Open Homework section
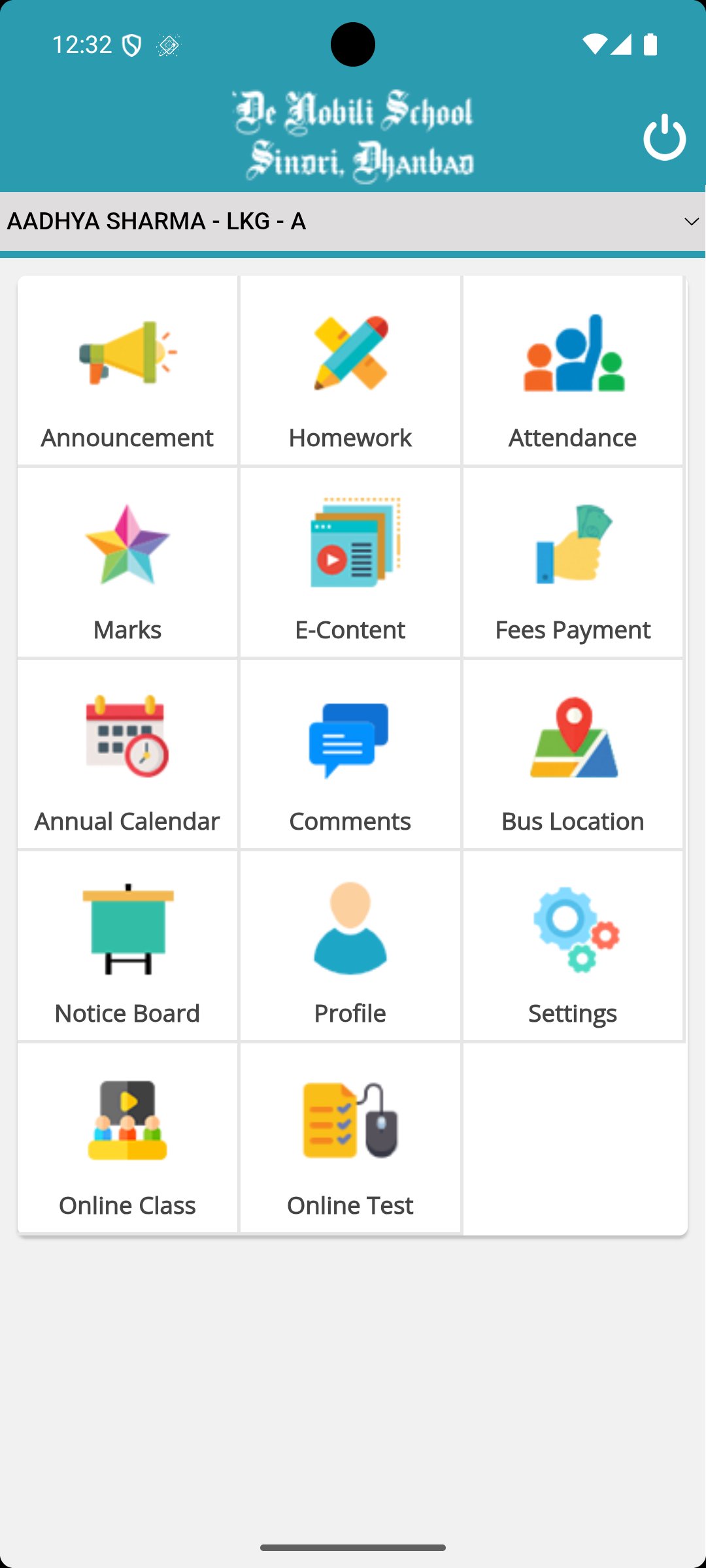 (350, 370)
